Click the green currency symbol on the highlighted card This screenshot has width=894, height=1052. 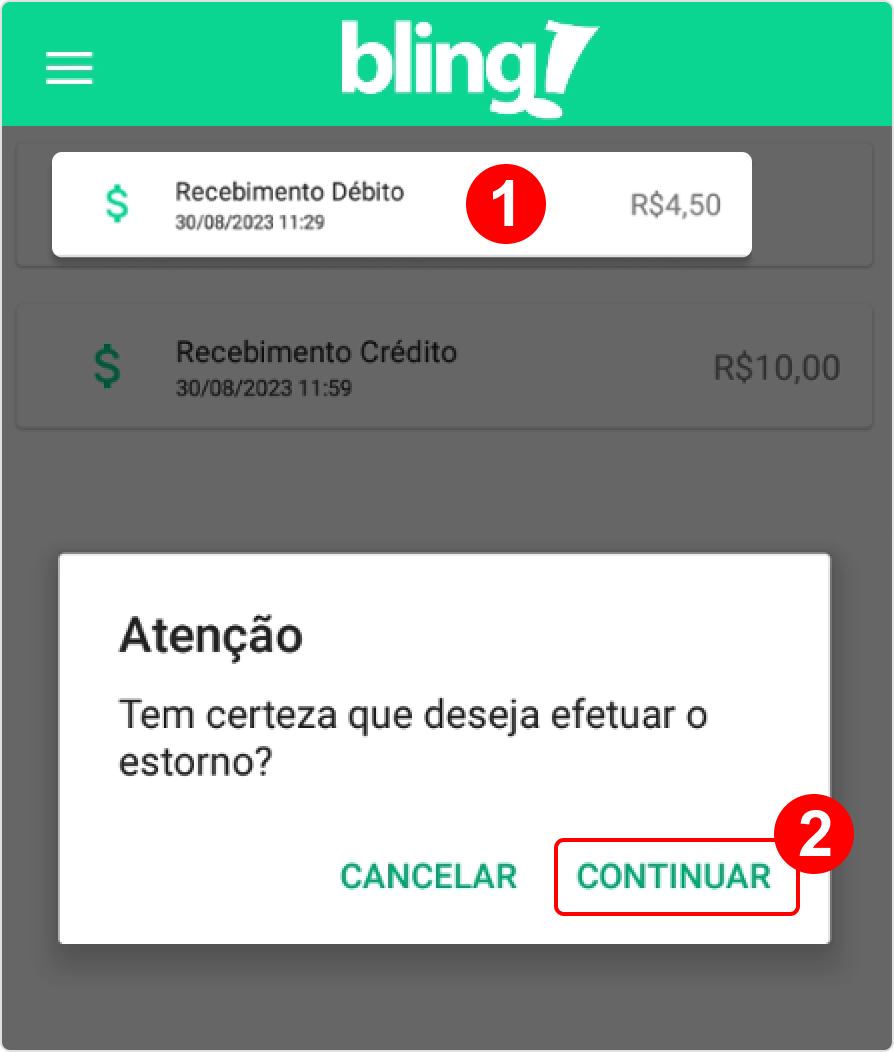coord(117,204)
